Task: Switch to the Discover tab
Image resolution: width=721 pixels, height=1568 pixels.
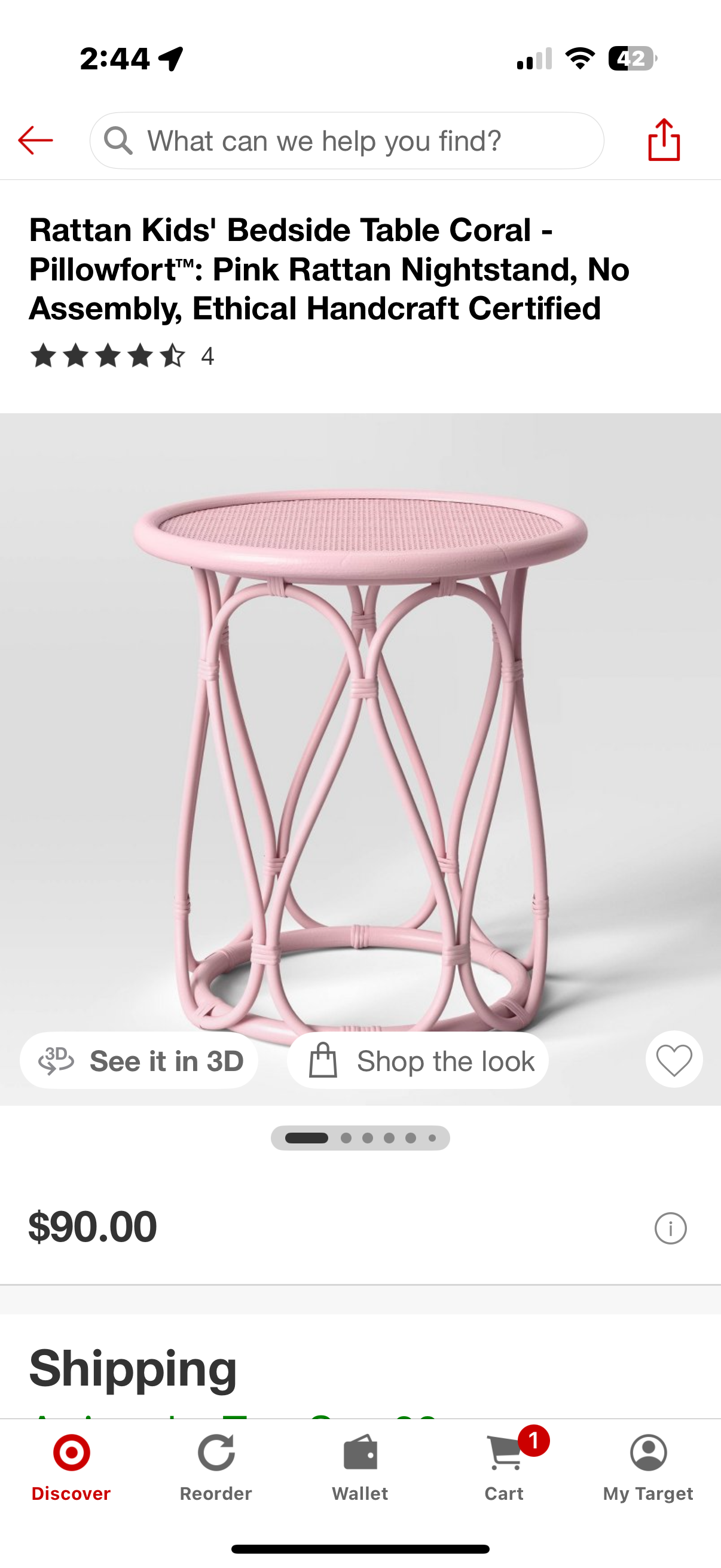Action: click(71, 1468)
